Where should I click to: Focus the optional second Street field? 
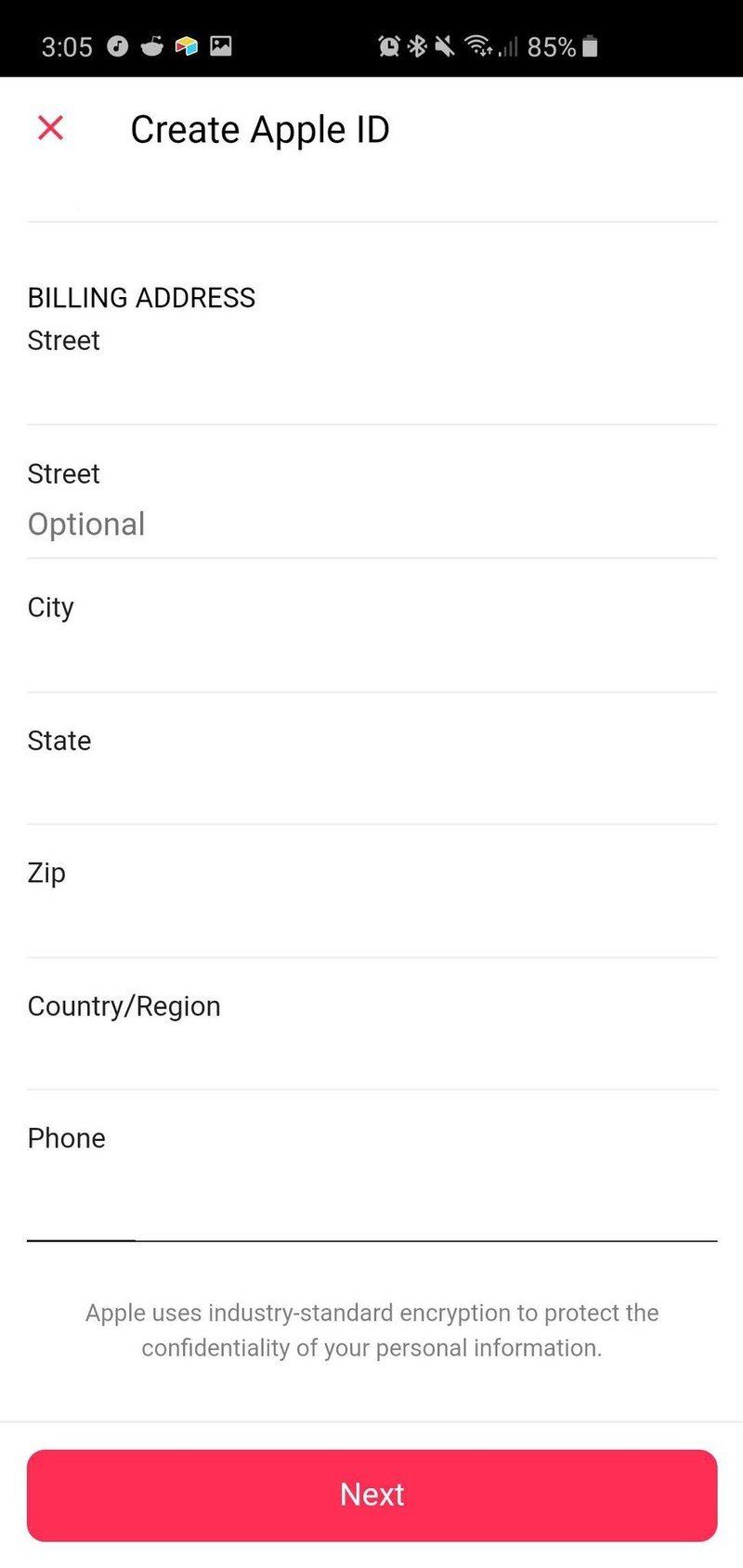[x=371, y=524]
